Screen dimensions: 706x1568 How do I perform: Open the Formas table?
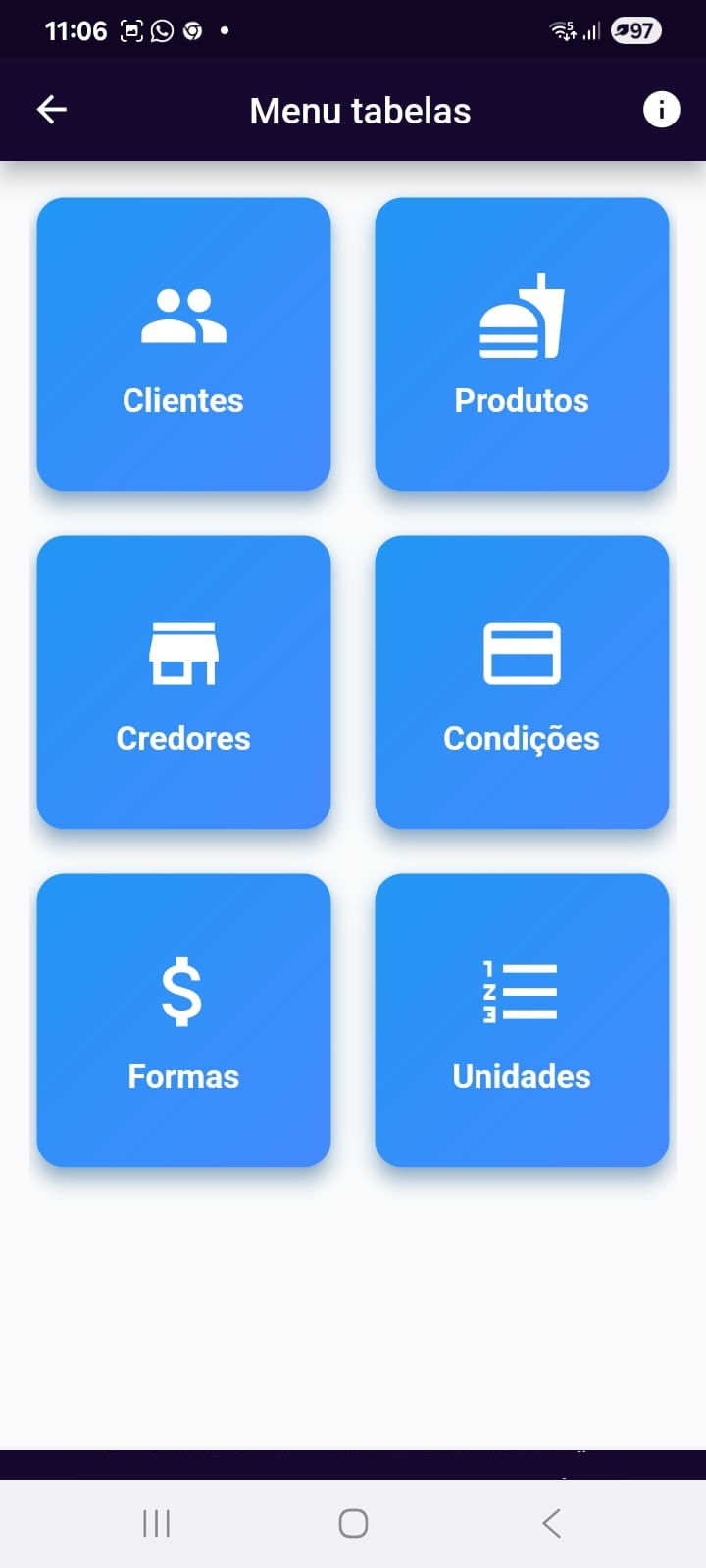[x=182, y=1021]
